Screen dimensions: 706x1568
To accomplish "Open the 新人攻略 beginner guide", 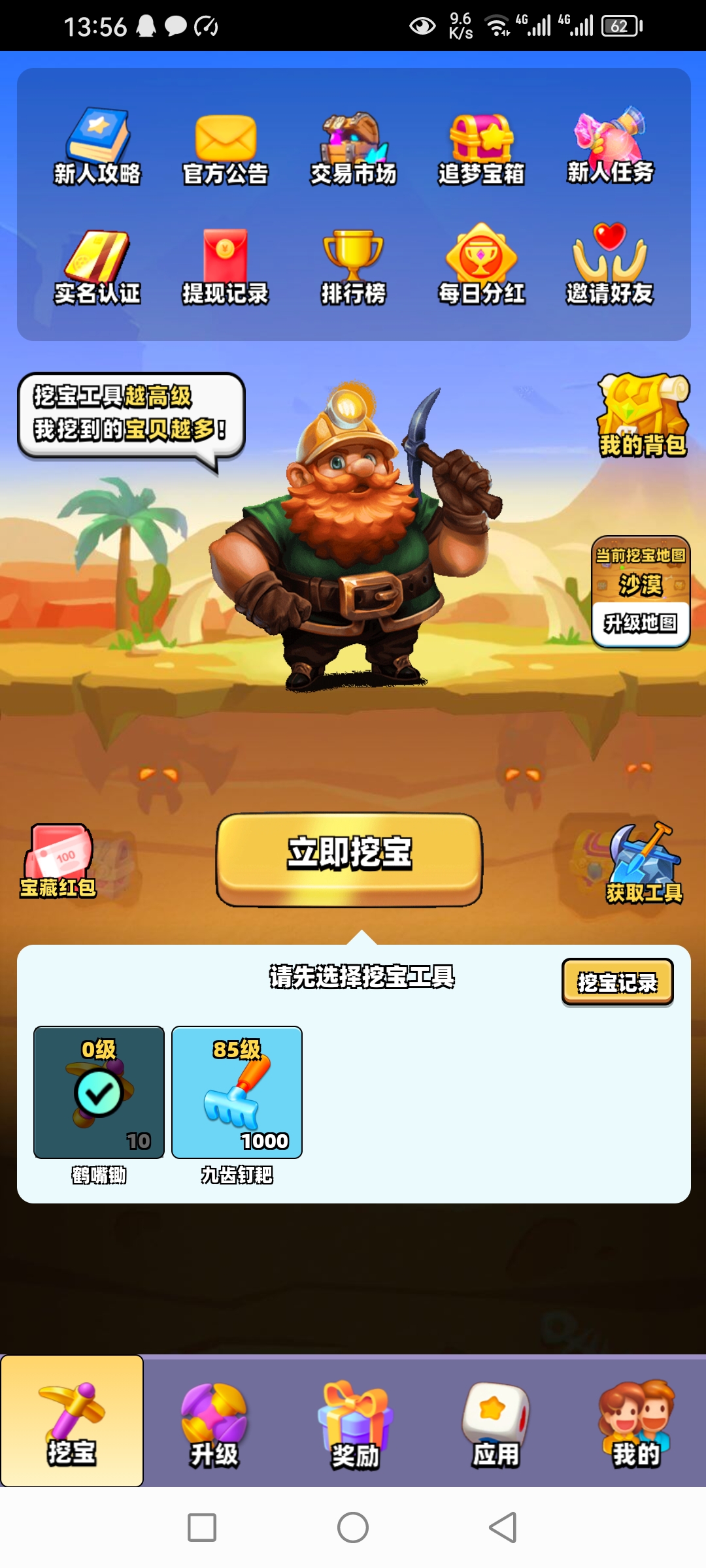I will tap(97, 147).
